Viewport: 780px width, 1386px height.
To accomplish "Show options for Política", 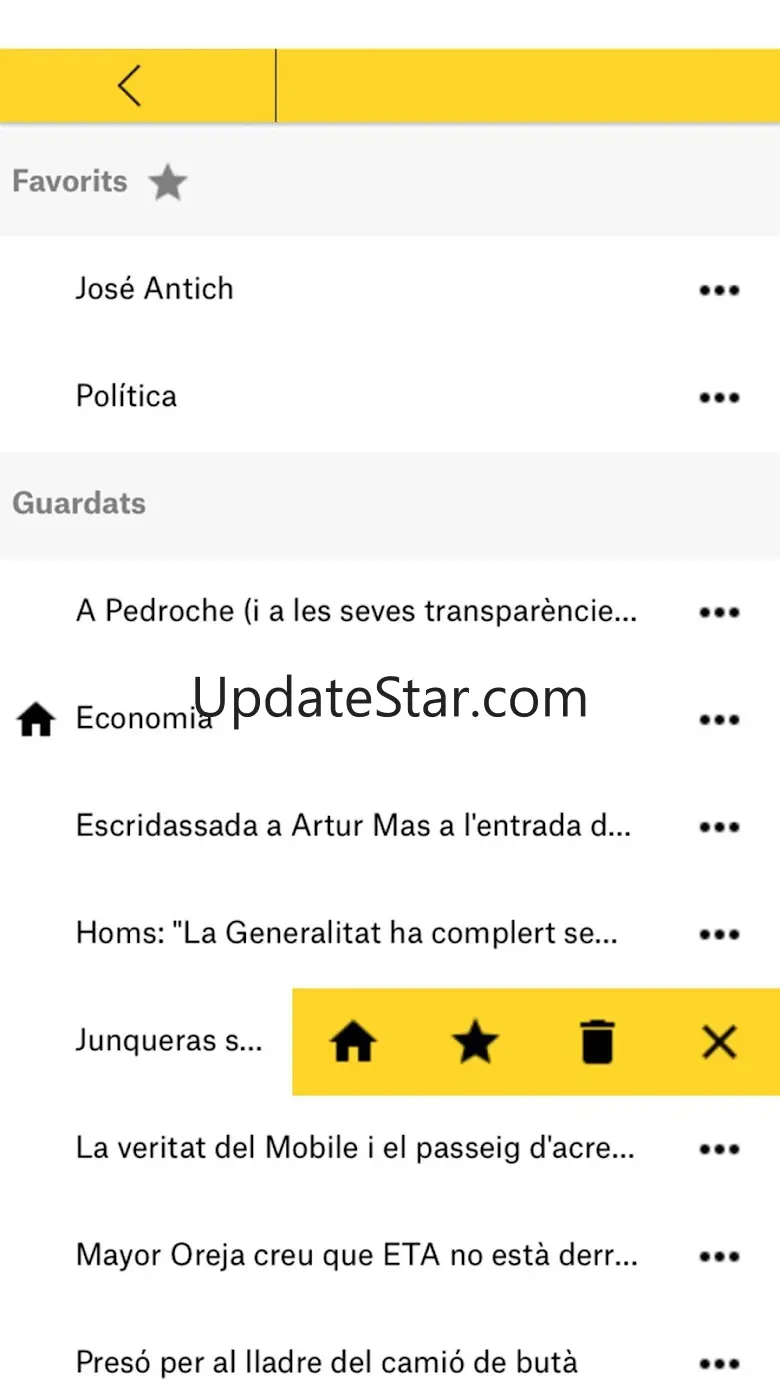I will 719,397.
